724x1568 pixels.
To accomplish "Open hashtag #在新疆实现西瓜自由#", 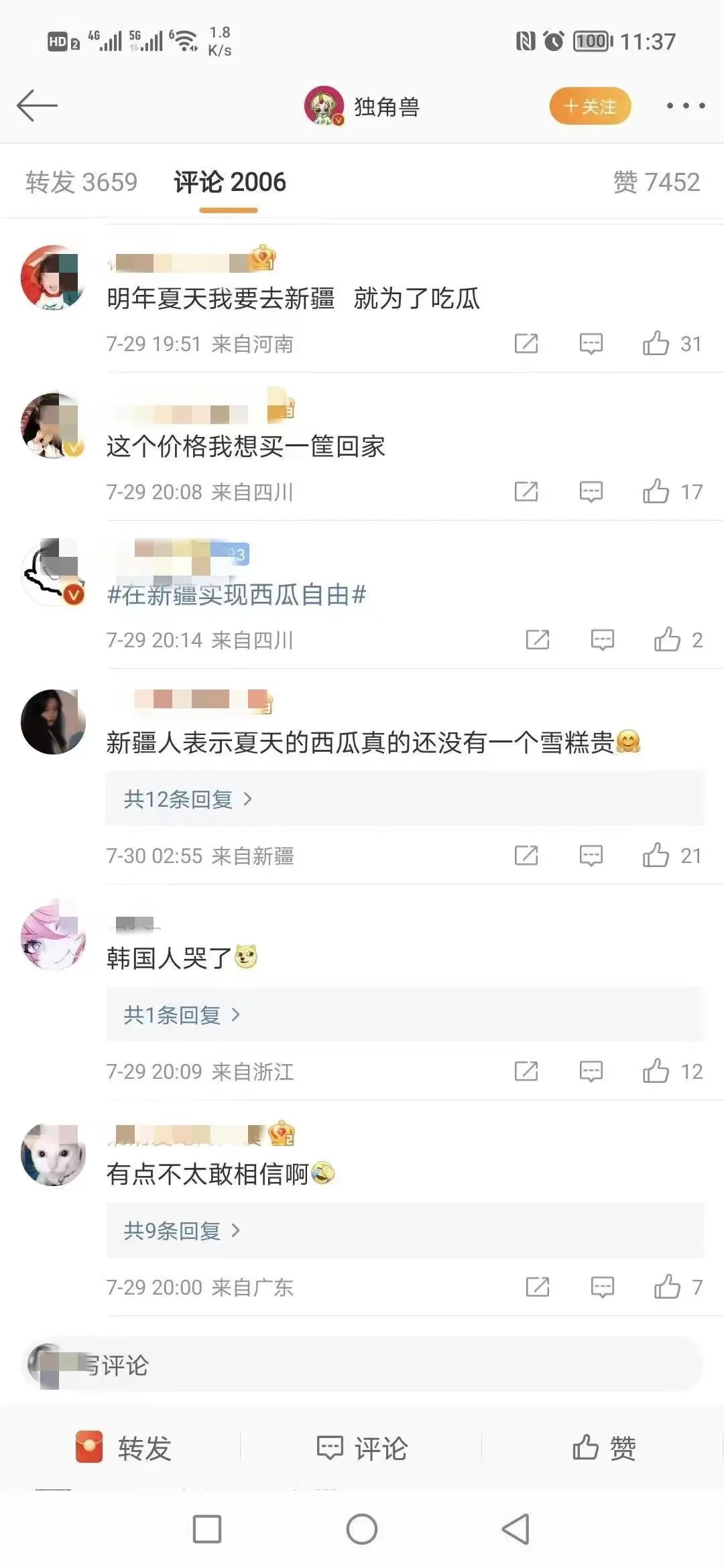I will click(237, 594).
